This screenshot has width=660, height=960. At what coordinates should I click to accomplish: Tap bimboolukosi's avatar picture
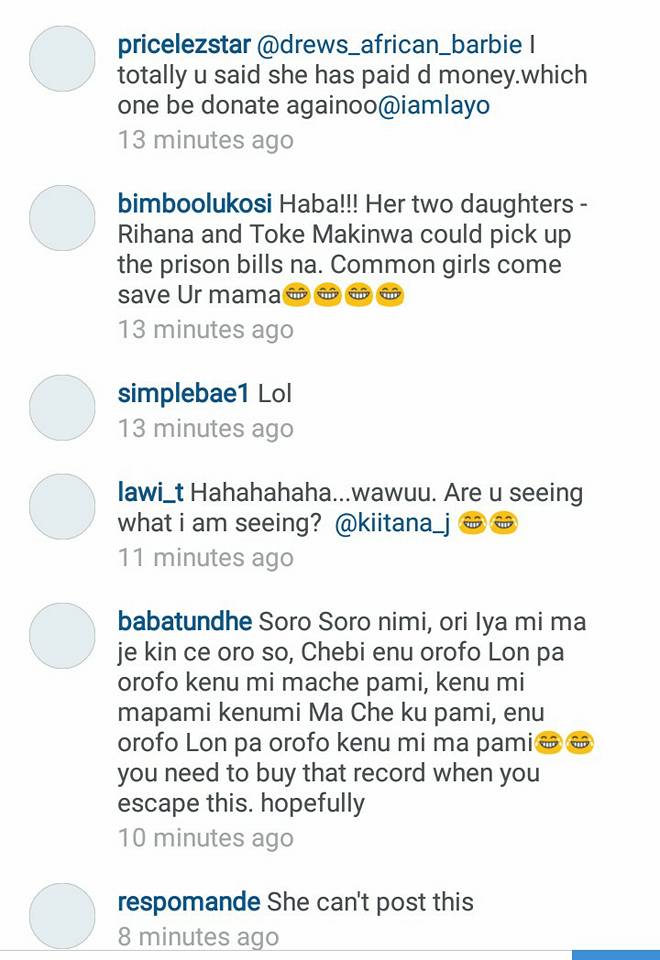(x=61, y=218)
